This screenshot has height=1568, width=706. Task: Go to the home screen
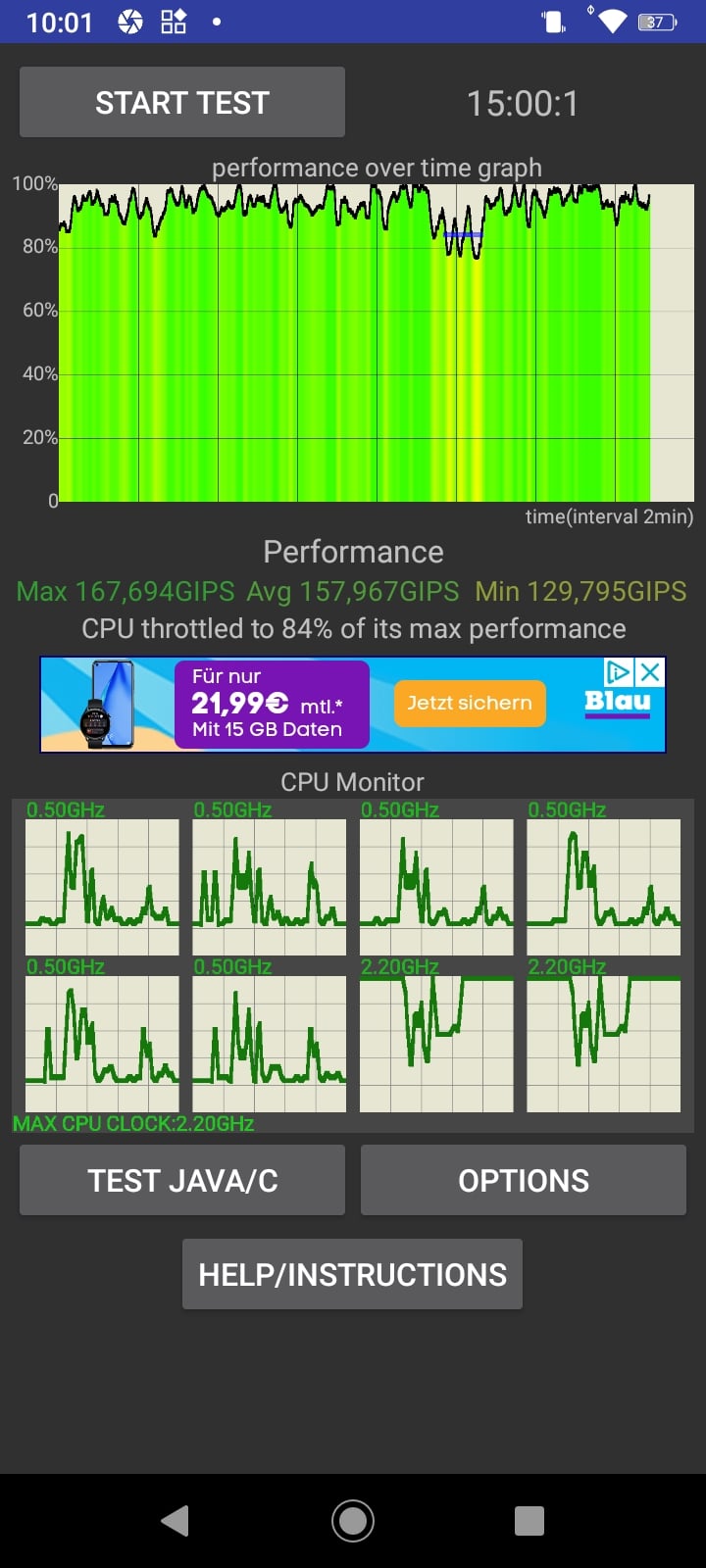click(353, 1521)
